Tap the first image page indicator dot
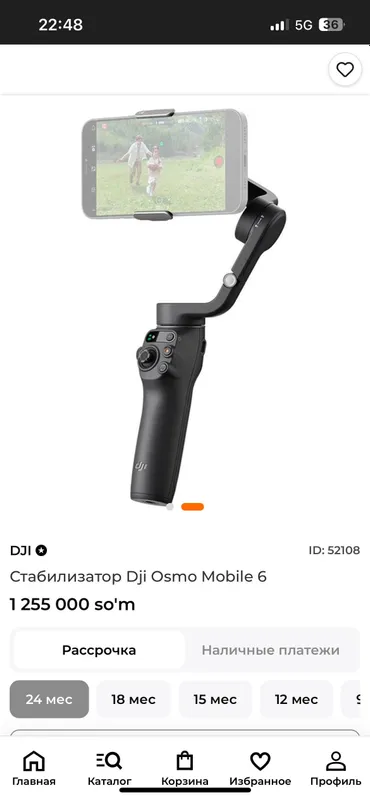Image resolution: width=370 pixels, height=800 pixels. [x=170, y=507]
